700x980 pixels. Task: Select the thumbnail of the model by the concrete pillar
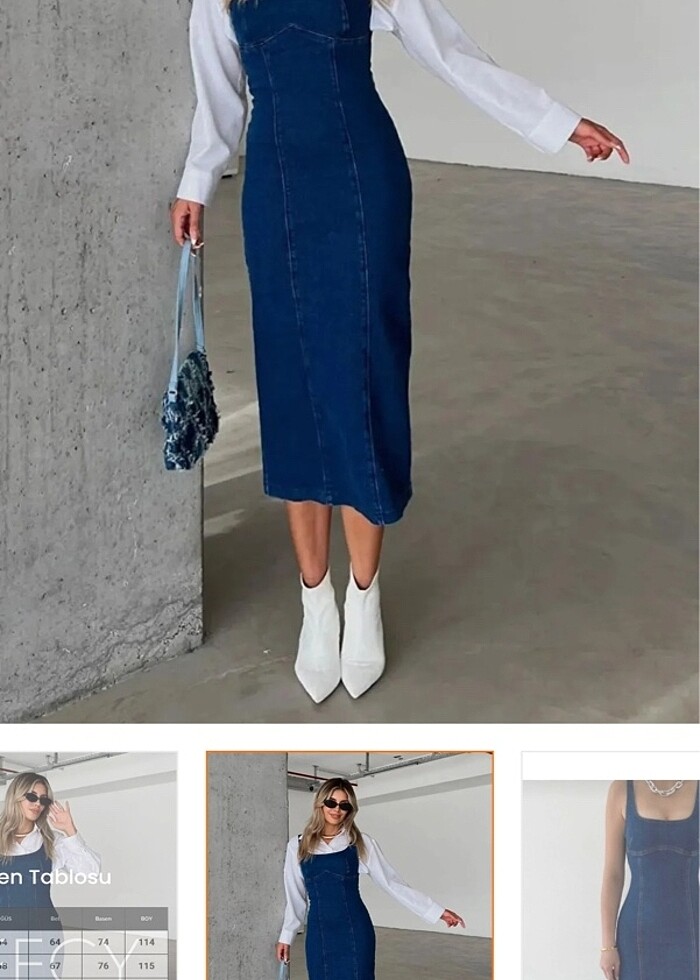[350, 866]
